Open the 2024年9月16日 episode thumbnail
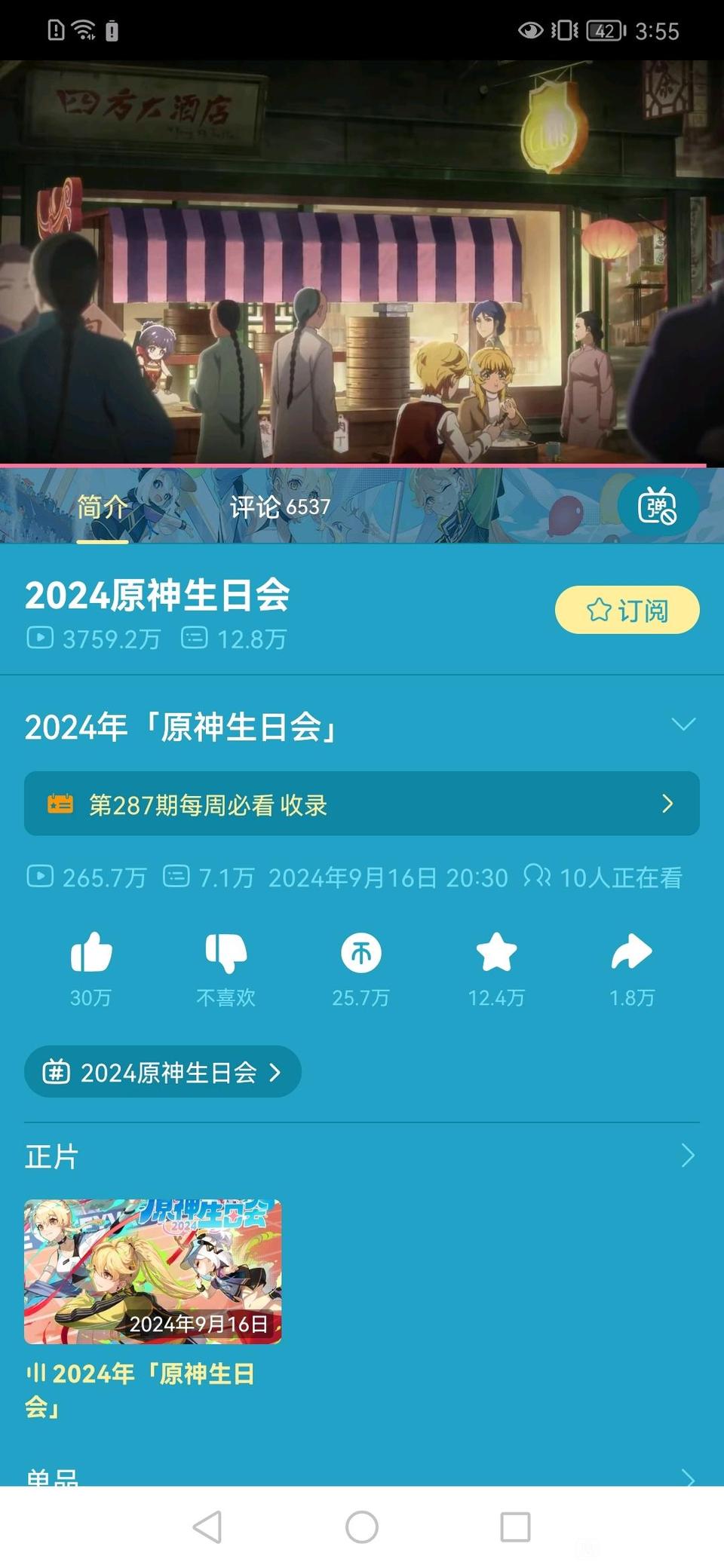 tap(152, 1272)
